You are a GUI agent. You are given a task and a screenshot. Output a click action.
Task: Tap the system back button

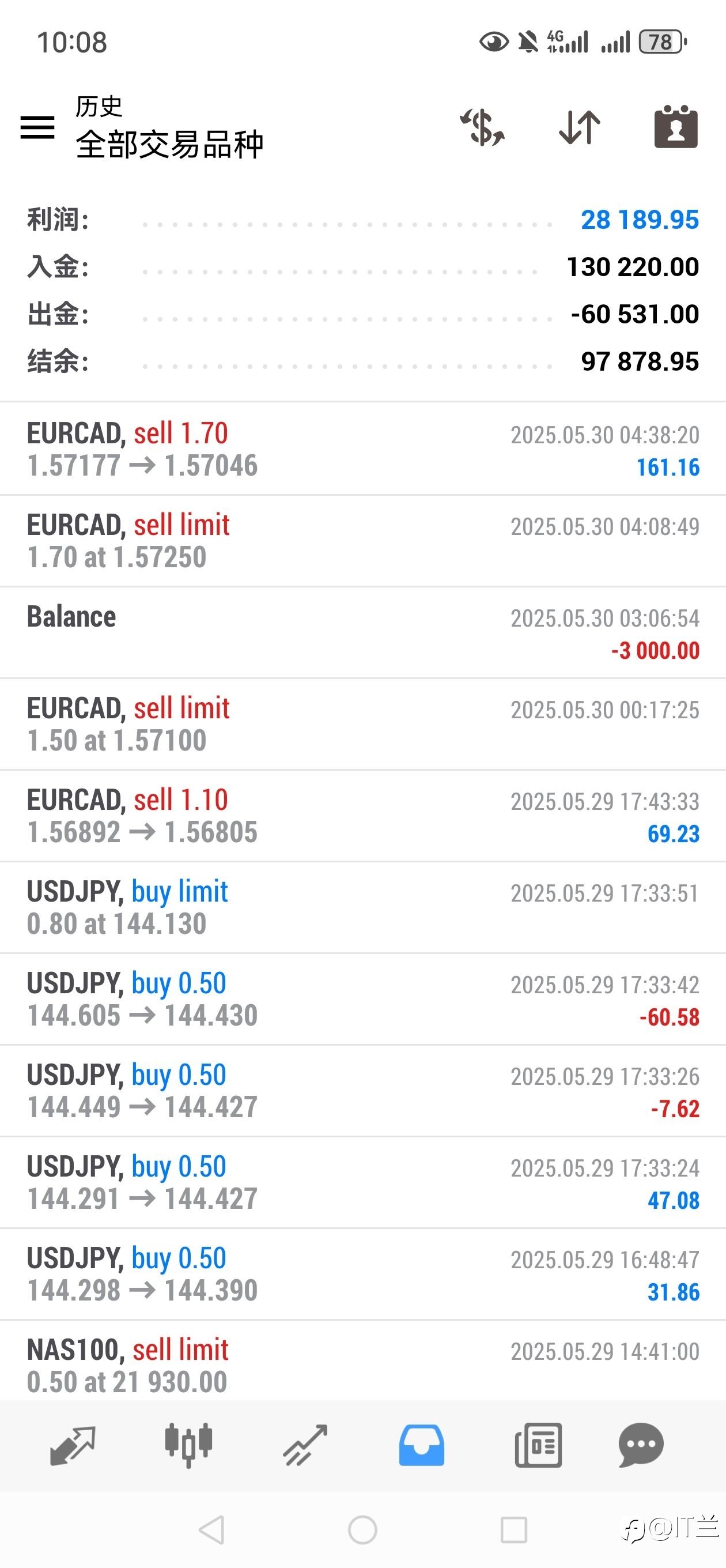(212, 1529)
